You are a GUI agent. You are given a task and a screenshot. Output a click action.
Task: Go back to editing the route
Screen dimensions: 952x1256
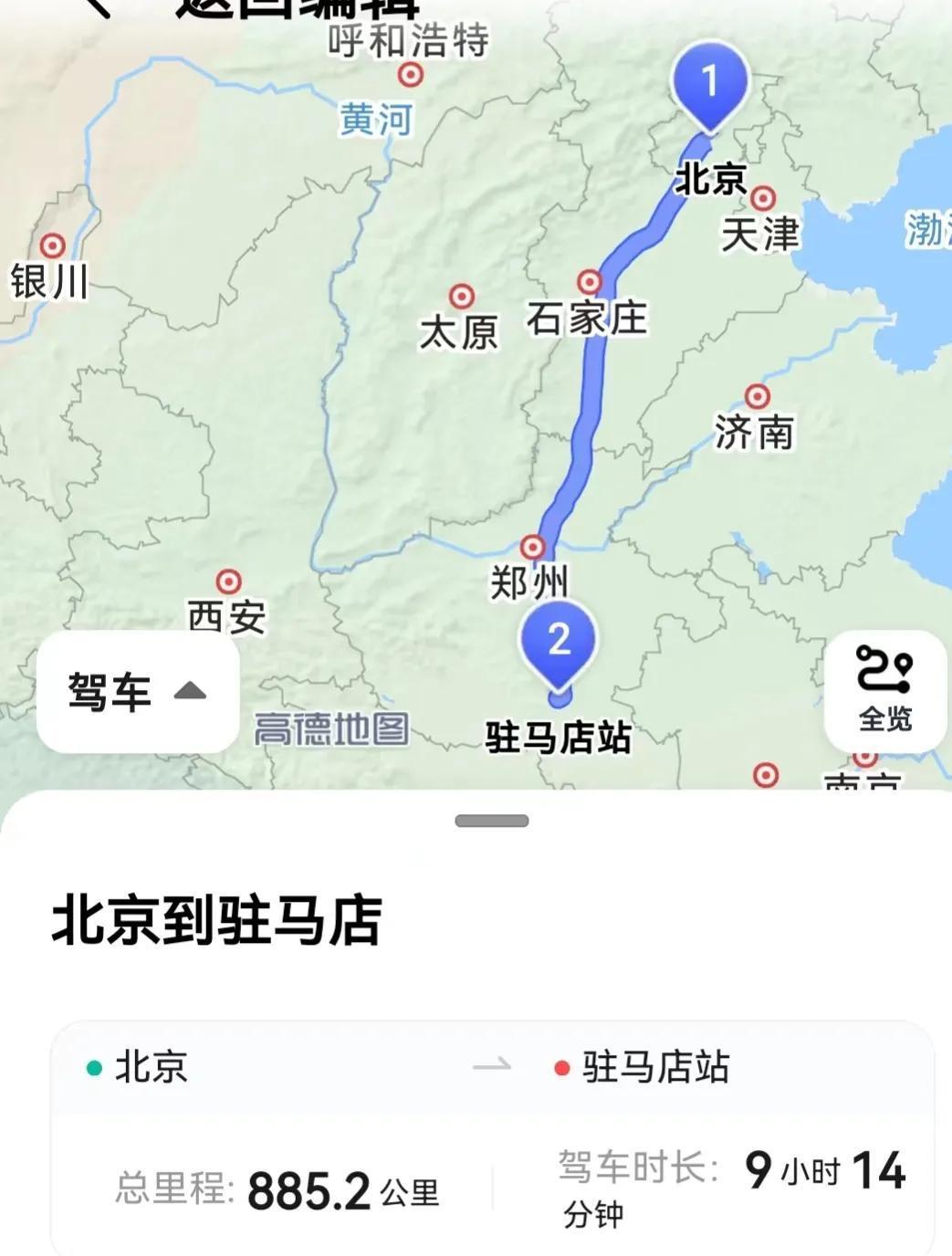click(x=99, y=7)
